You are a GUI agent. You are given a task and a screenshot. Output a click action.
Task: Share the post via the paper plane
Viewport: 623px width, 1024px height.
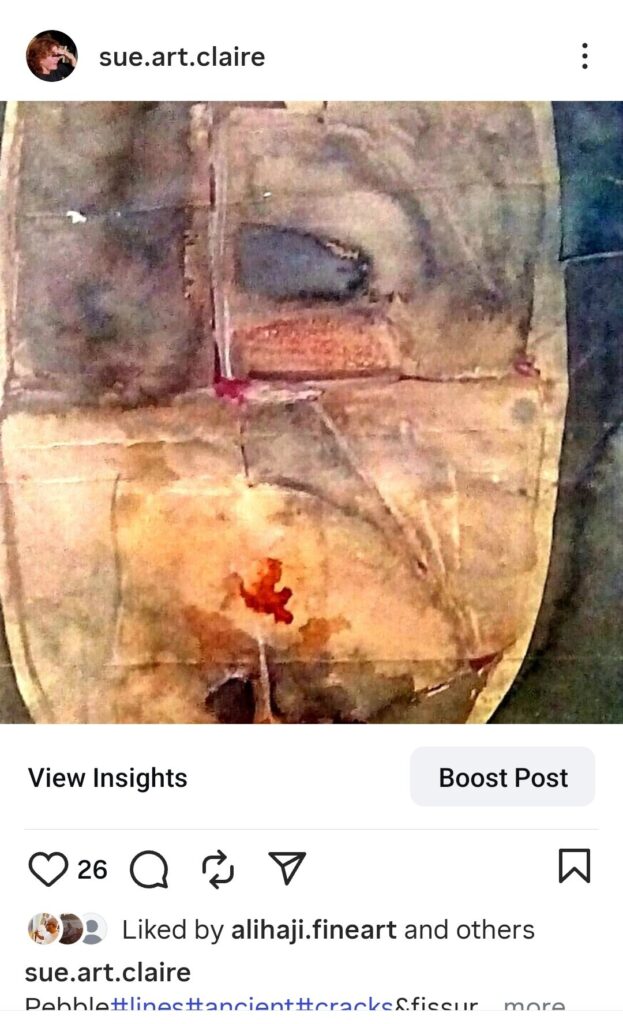[287, 868]
